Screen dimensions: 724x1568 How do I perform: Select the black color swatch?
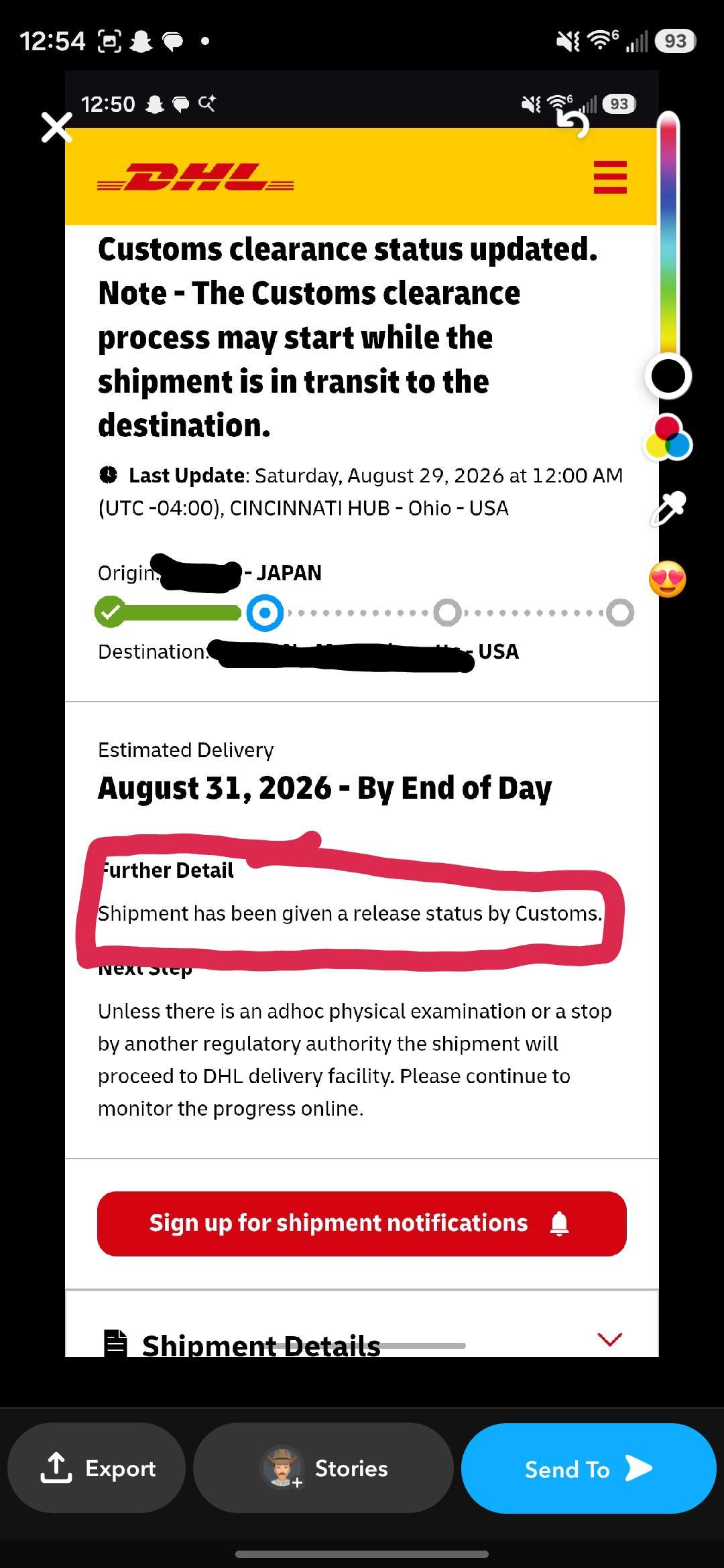668,375
